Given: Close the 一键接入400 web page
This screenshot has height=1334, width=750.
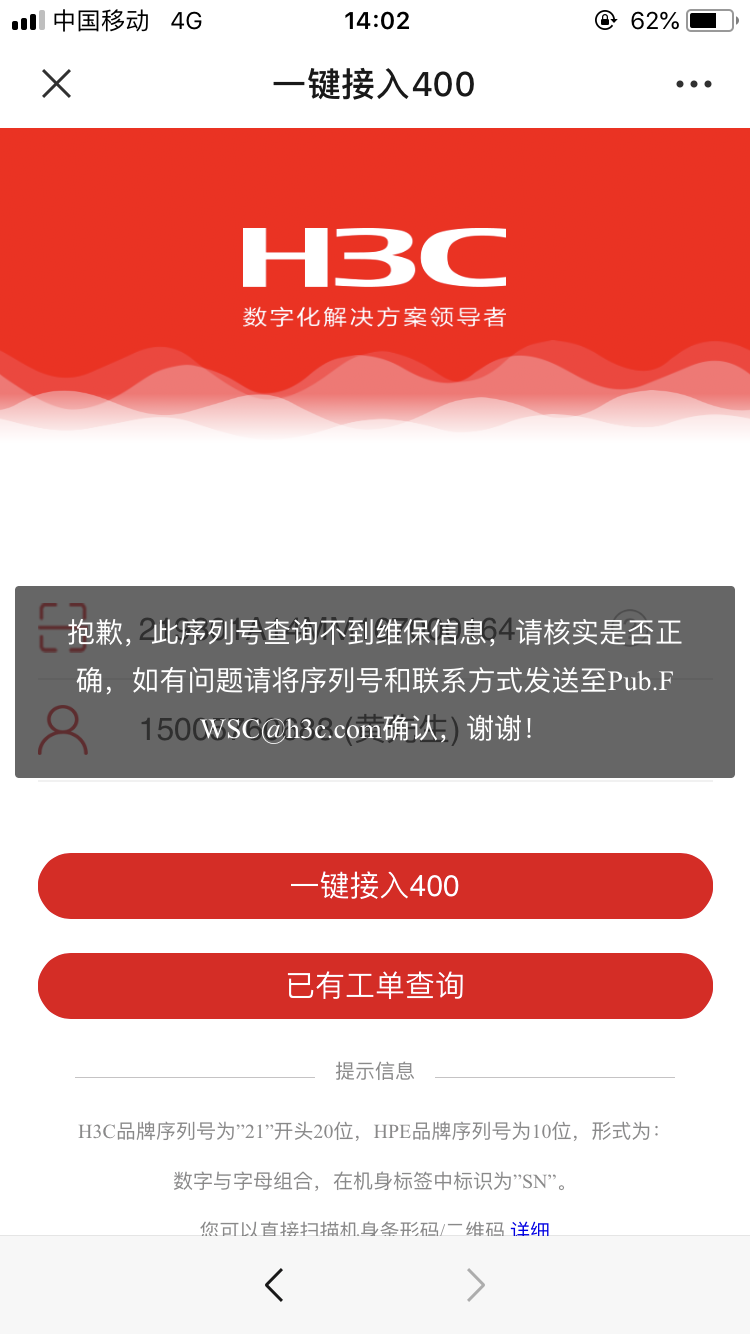Looking at the screenshot, I should point(56,84).
